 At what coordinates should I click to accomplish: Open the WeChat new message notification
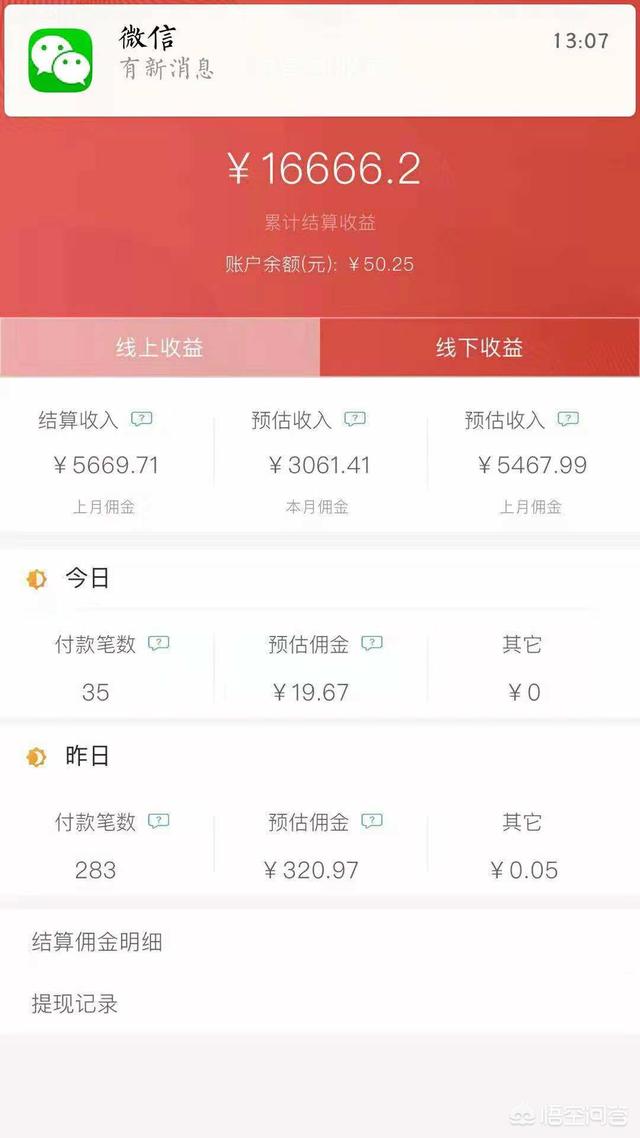(x=320, y=60)
